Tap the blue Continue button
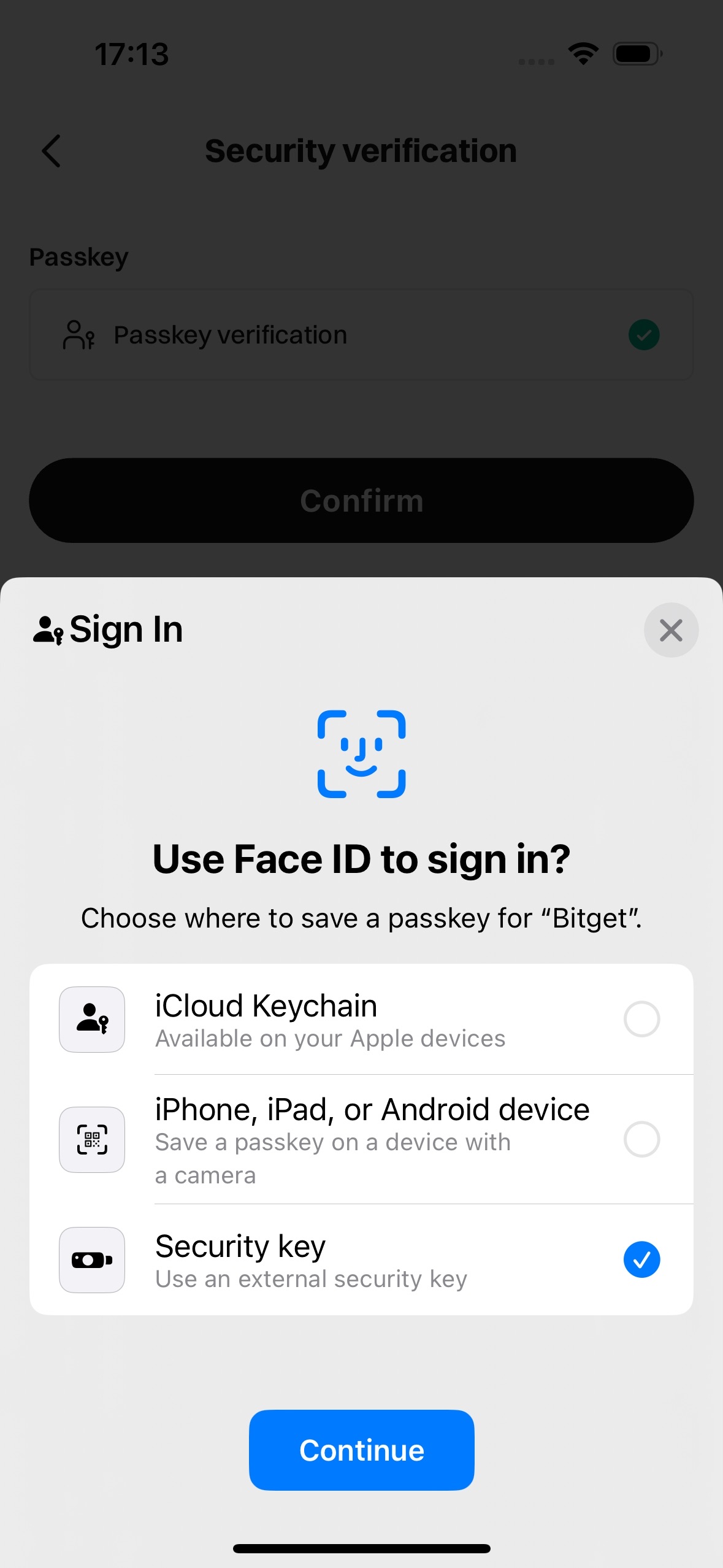Viewport: 723px width, 1568px height. click(x=361, y=1450)
